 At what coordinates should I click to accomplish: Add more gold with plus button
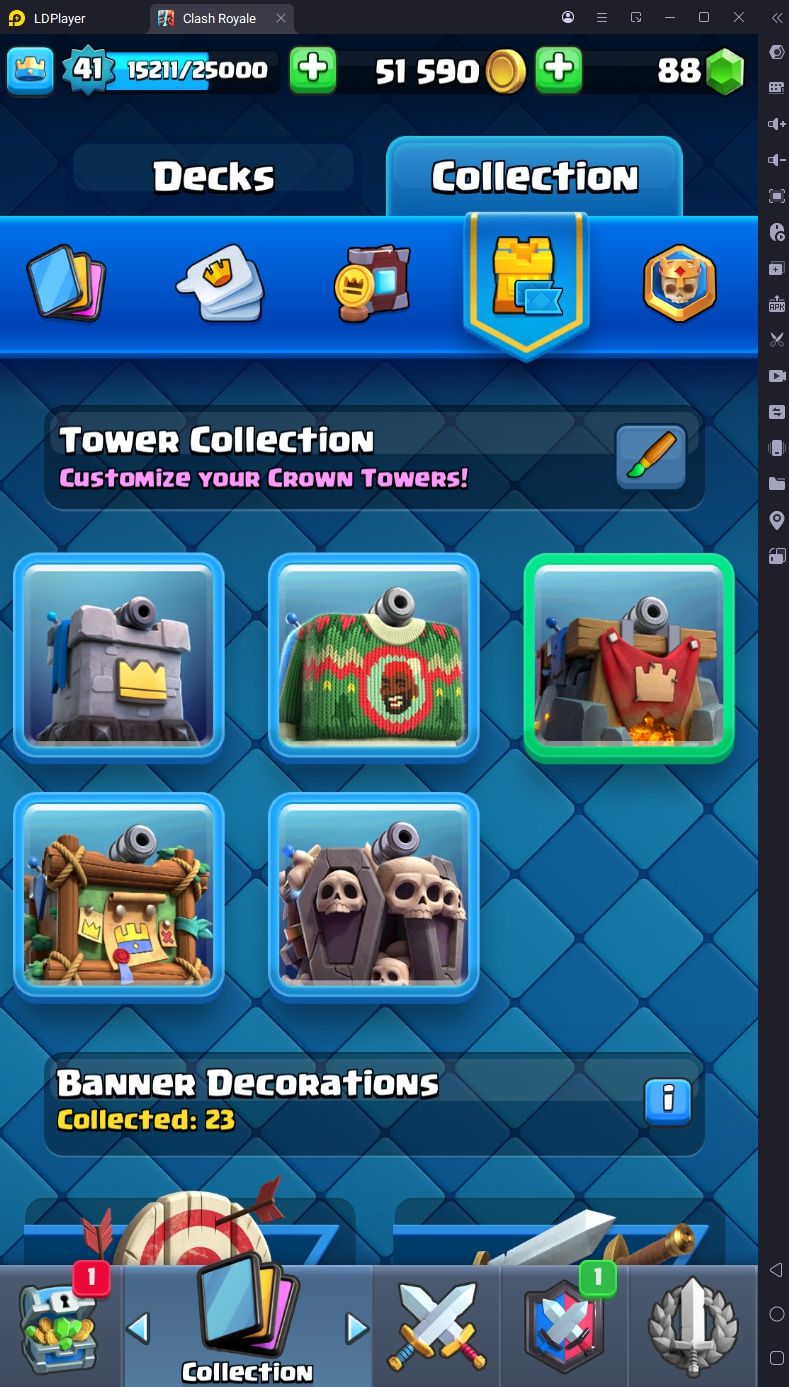(x=559, y=70)
